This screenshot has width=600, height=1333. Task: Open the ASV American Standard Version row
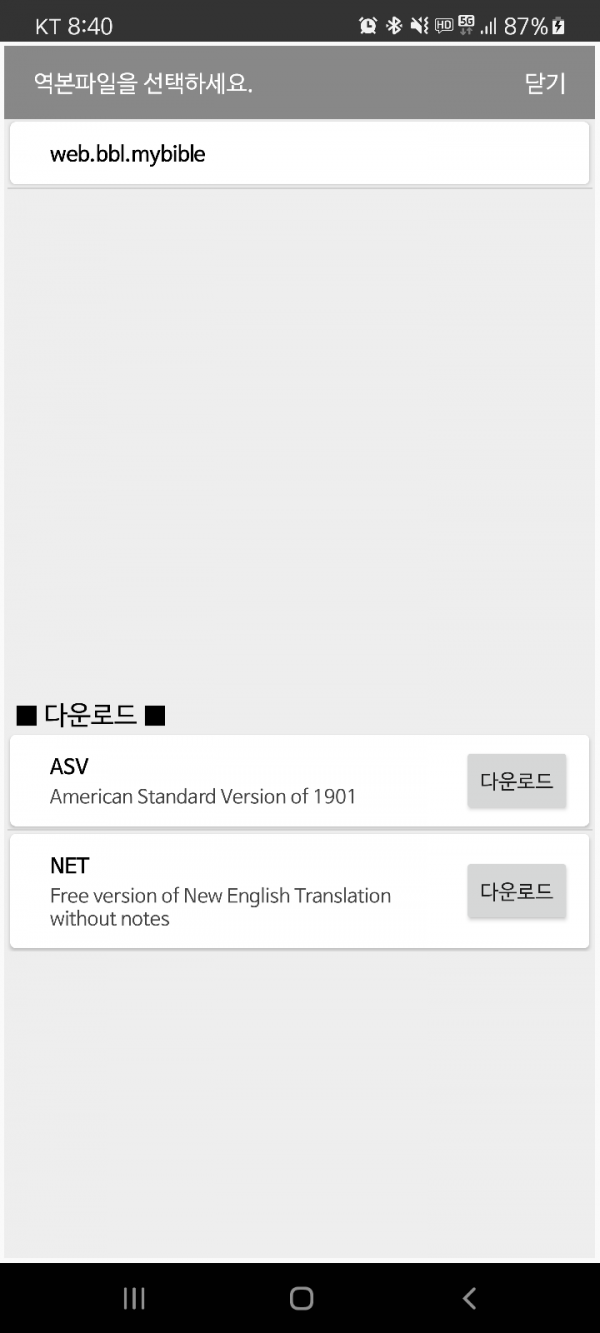point(230,781)
